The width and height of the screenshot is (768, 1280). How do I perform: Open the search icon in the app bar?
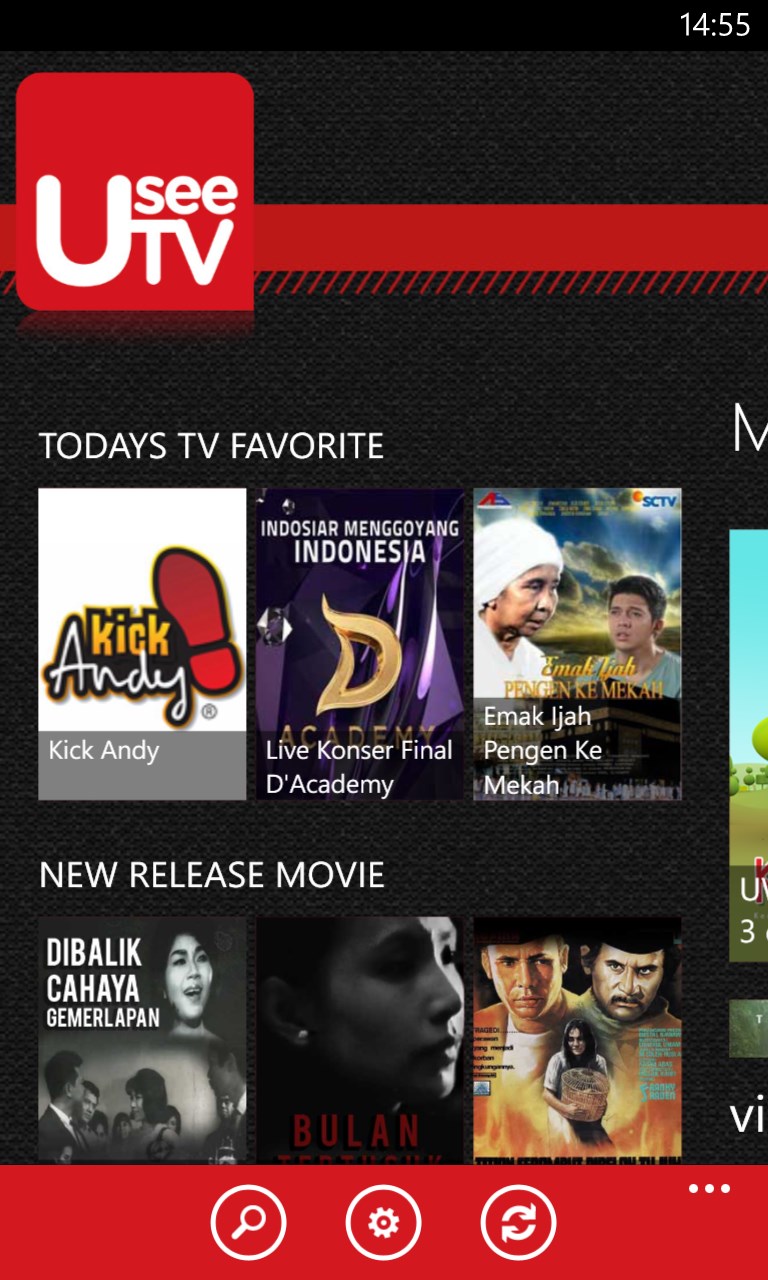[248, 1222]
